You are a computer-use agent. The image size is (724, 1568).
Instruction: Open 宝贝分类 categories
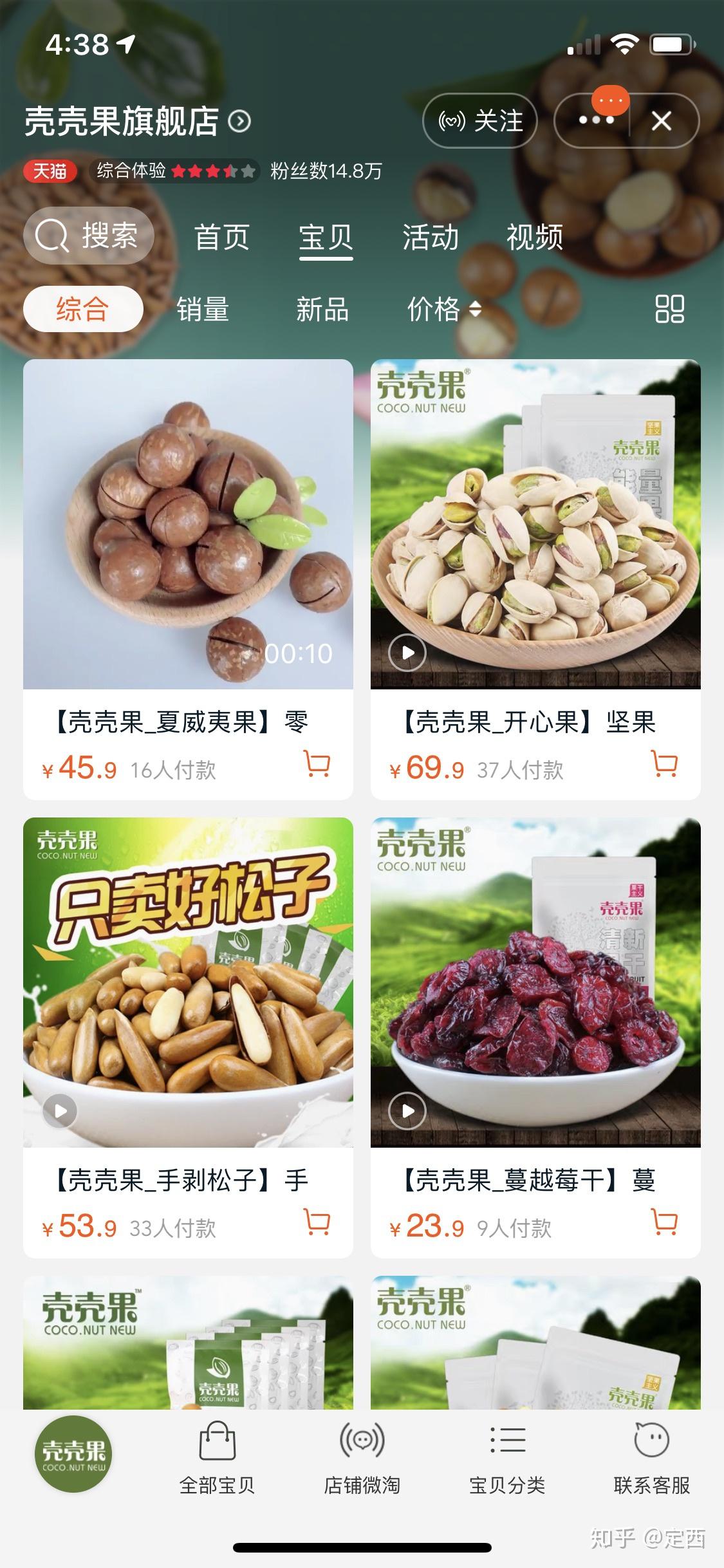[x=507, y=1459]
